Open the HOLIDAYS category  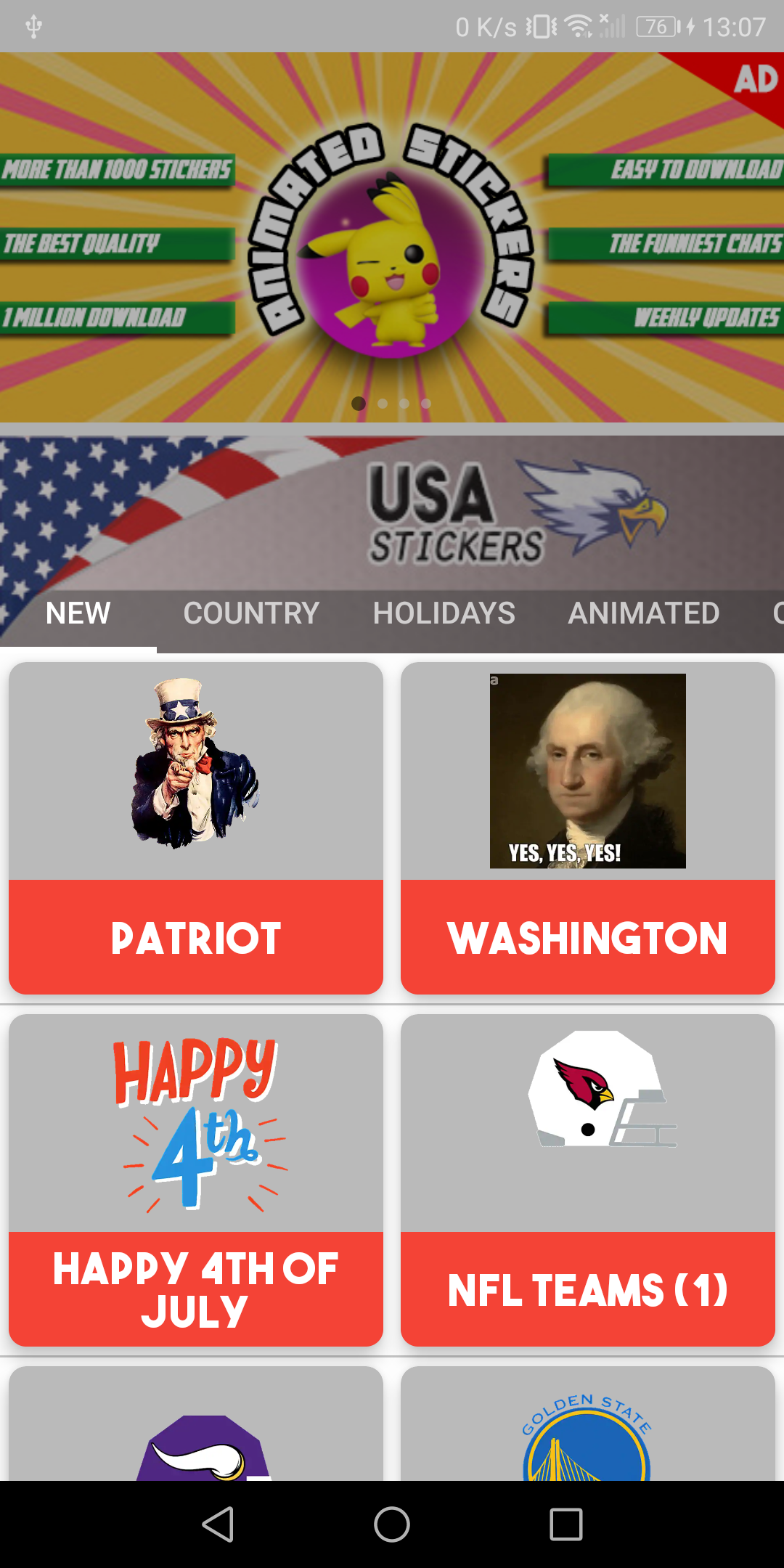click(x=444, y=613)
